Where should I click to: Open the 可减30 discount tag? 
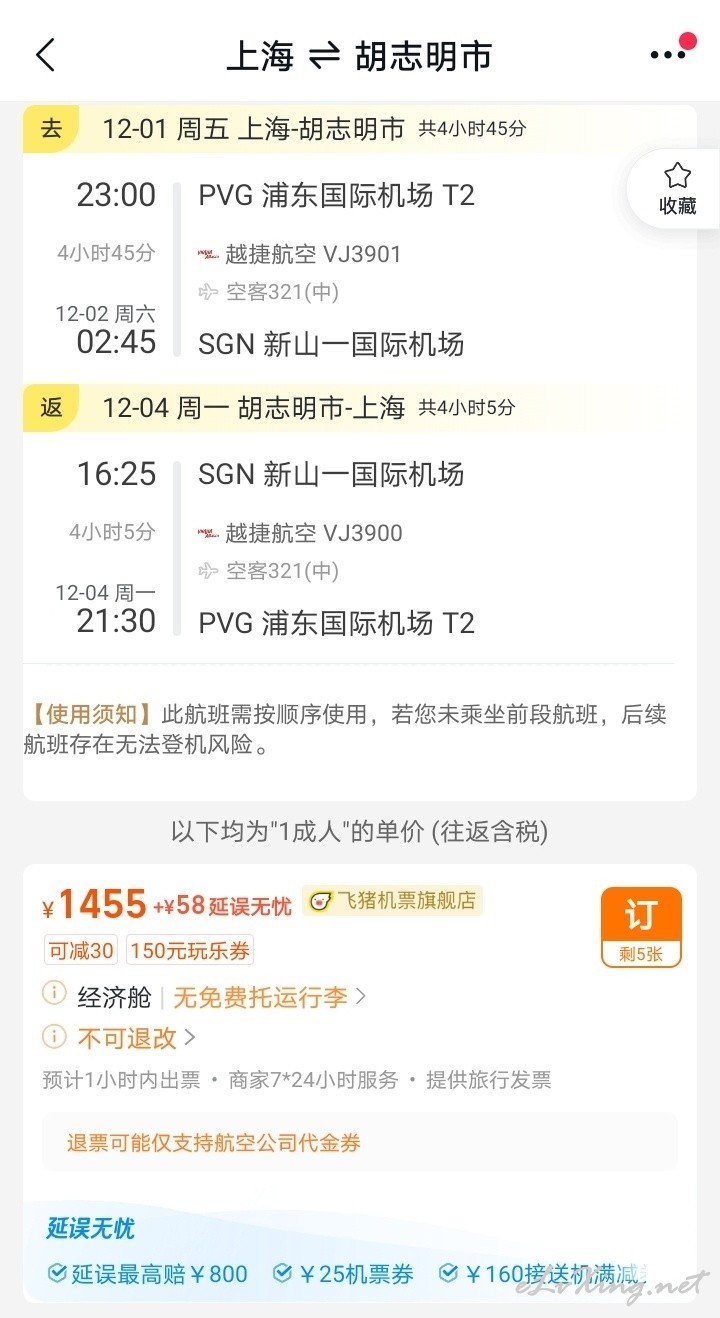[x=80, y=950]
